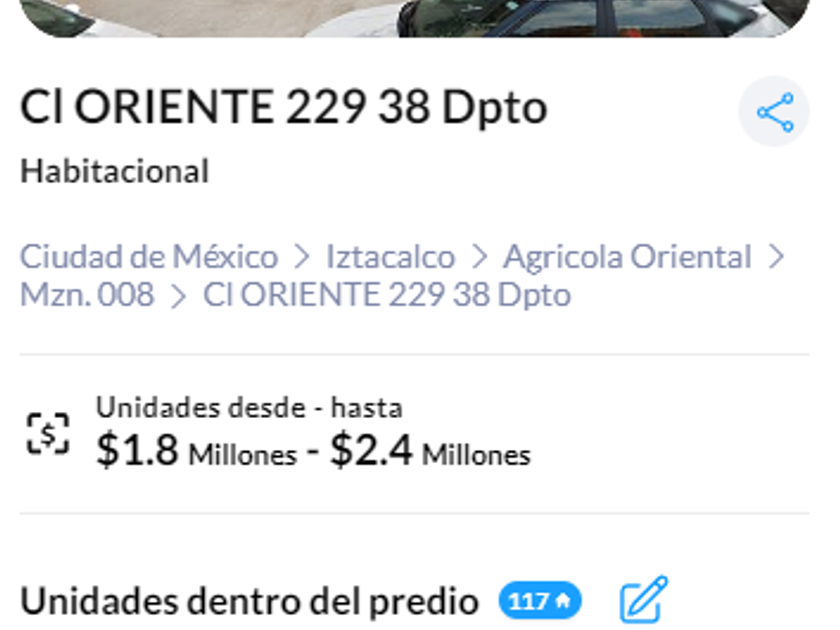Open the Ciudad de México breadcrumb
Viewport: 840px width, 630px height.
[149, 257]
